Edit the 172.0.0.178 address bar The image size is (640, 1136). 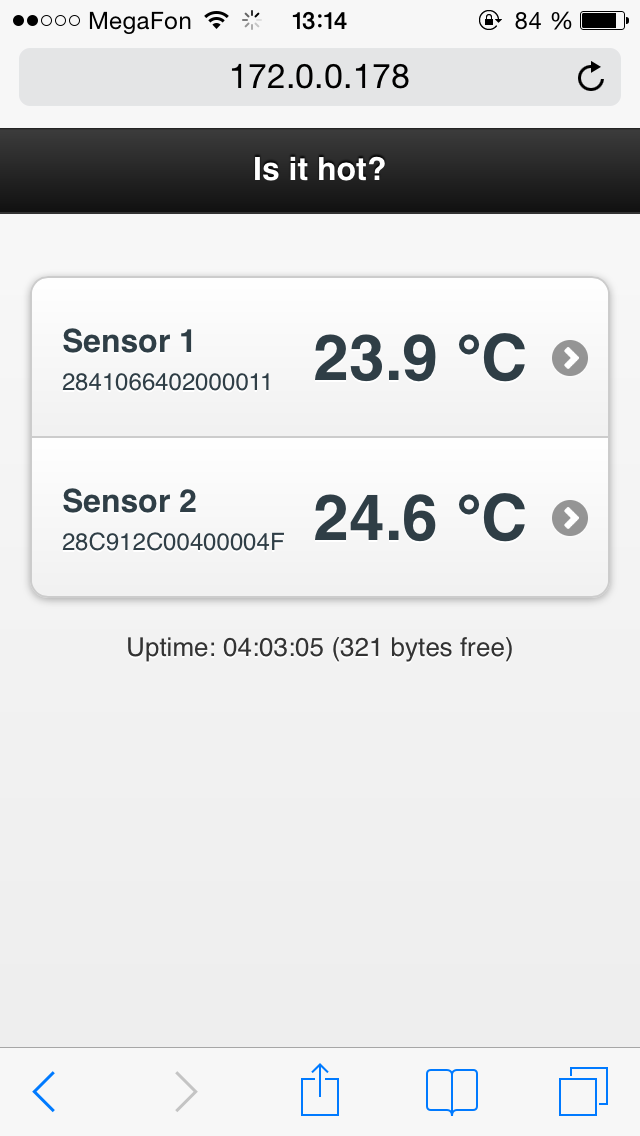coord(320,77)
